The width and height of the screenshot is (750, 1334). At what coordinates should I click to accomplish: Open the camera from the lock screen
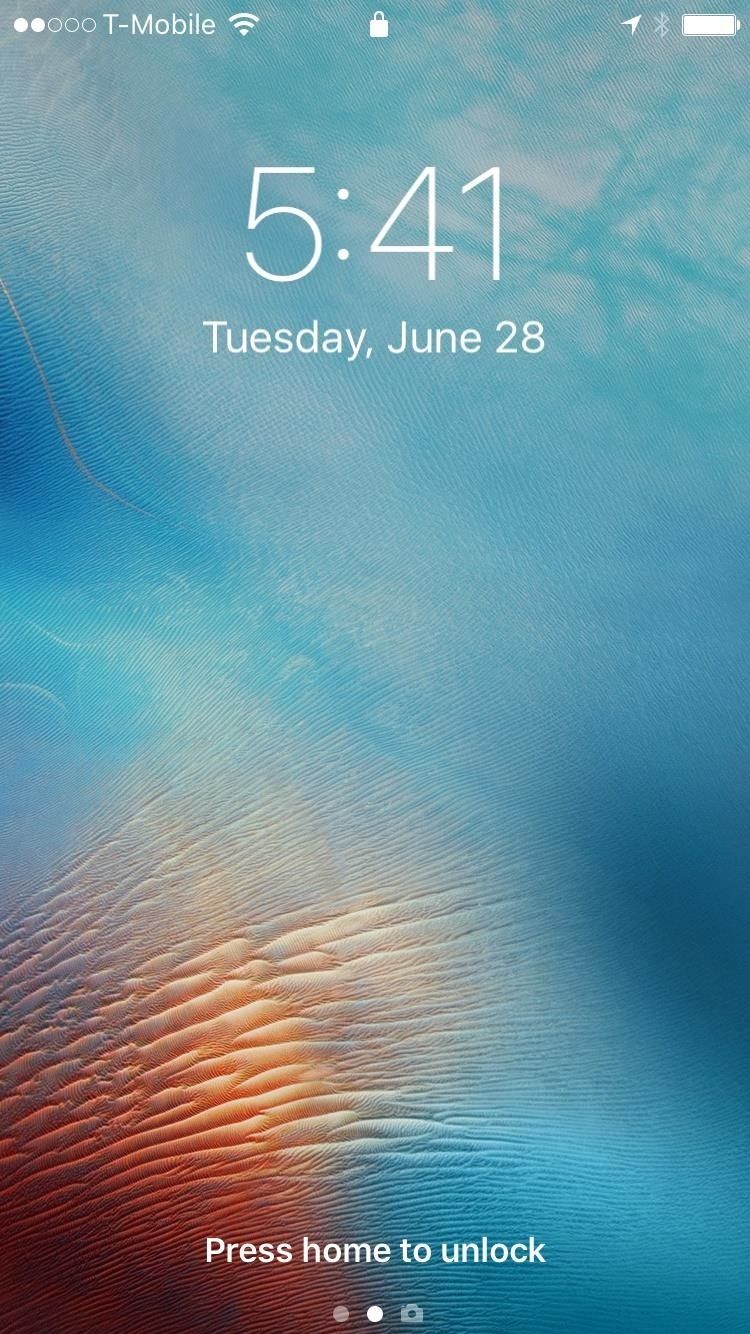pos(411,1313)
